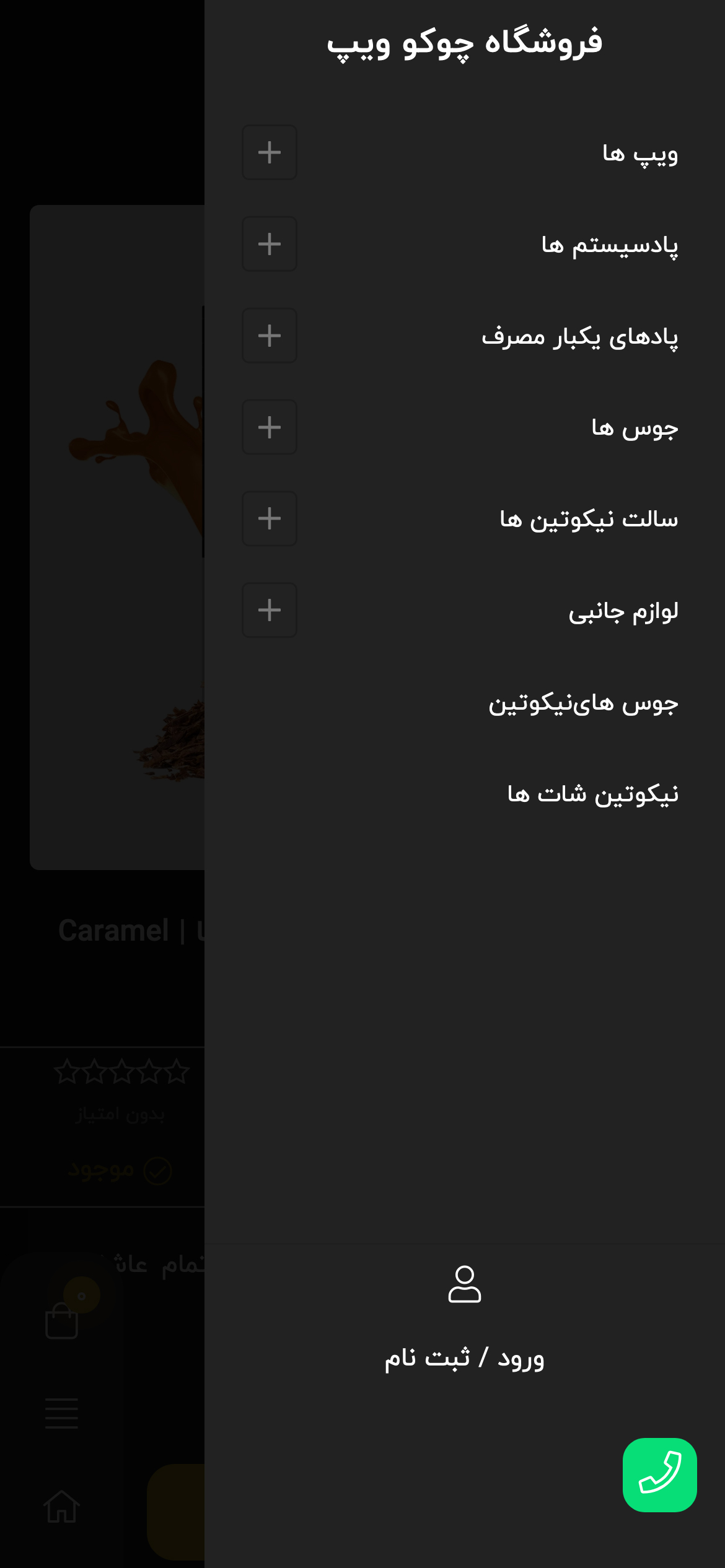Image resolution: width=725 pixels, height=1568 pixels.
Task: Open the پادسیستم ها category
Action: point(610,245)
